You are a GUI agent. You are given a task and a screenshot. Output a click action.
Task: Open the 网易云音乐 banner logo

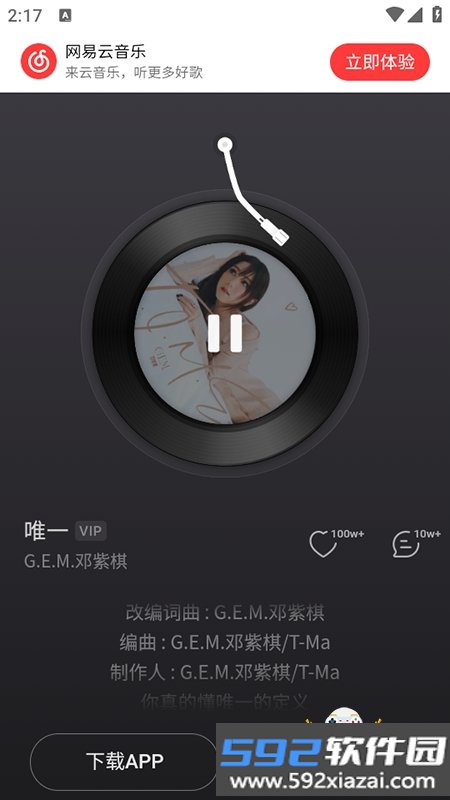pos(38,62)
